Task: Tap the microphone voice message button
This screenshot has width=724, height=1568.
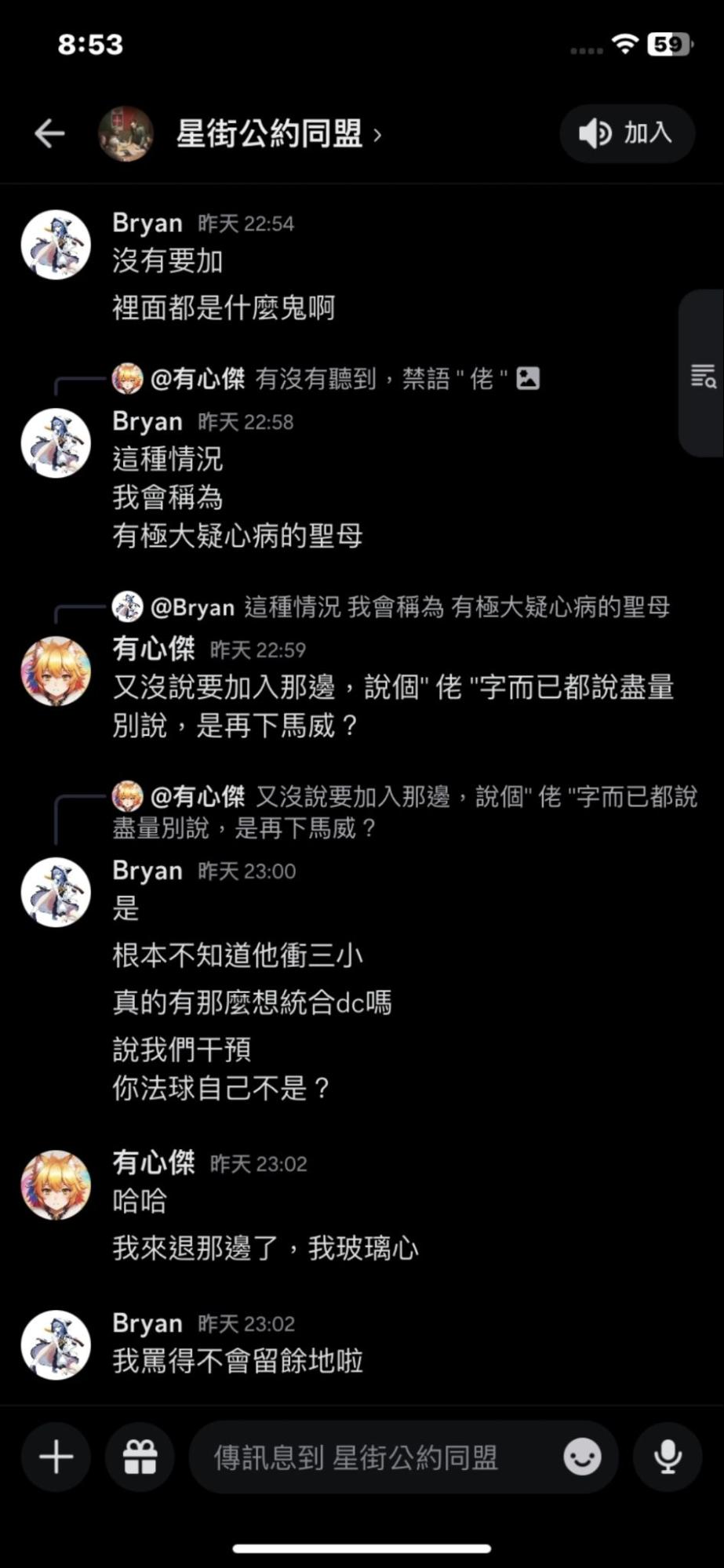Action: (x=668, y=1457)
